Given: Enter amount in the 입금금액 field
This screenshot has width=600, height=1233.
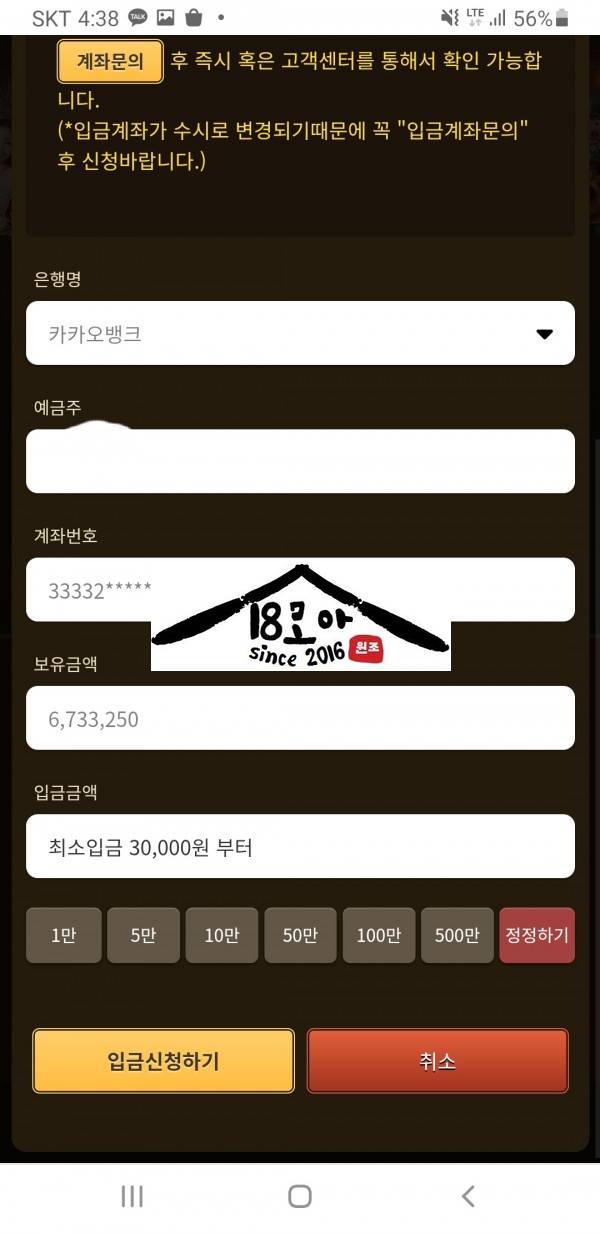Looking at the screenshot, I should pyautogui.click(x=300, y=847).
